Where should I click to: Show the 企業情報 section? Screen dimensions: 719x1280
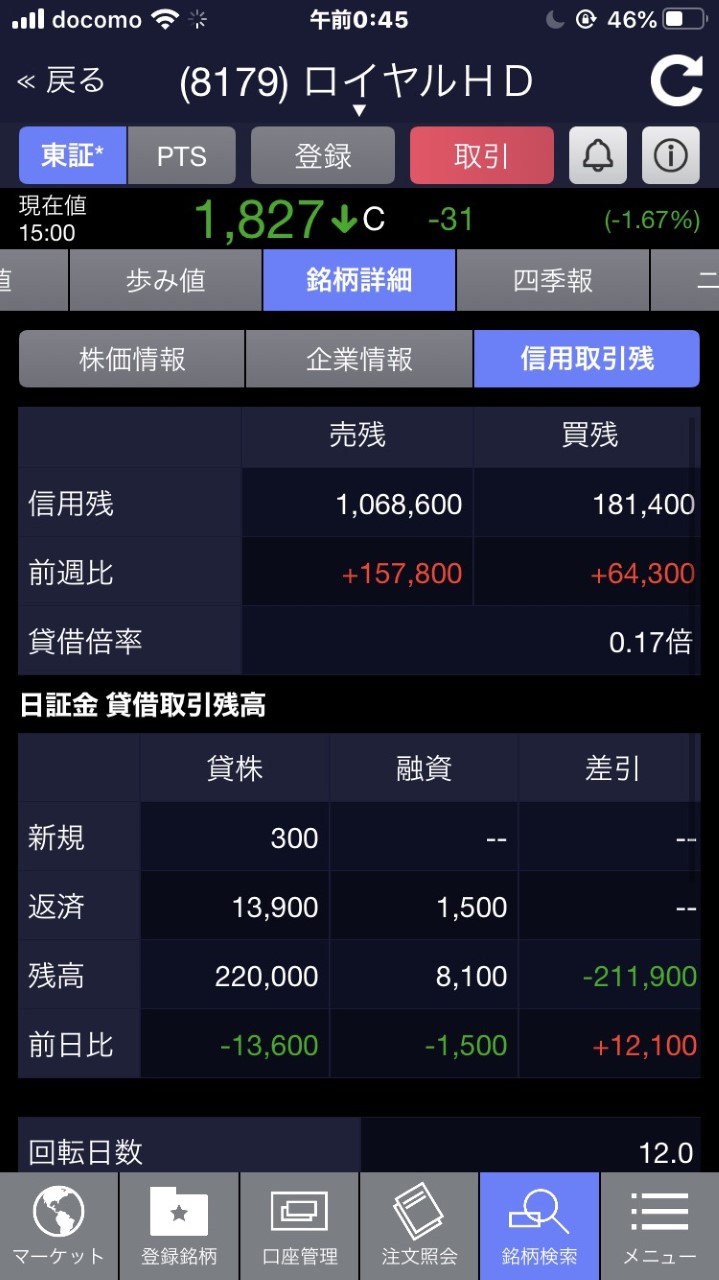pos(359,359)
